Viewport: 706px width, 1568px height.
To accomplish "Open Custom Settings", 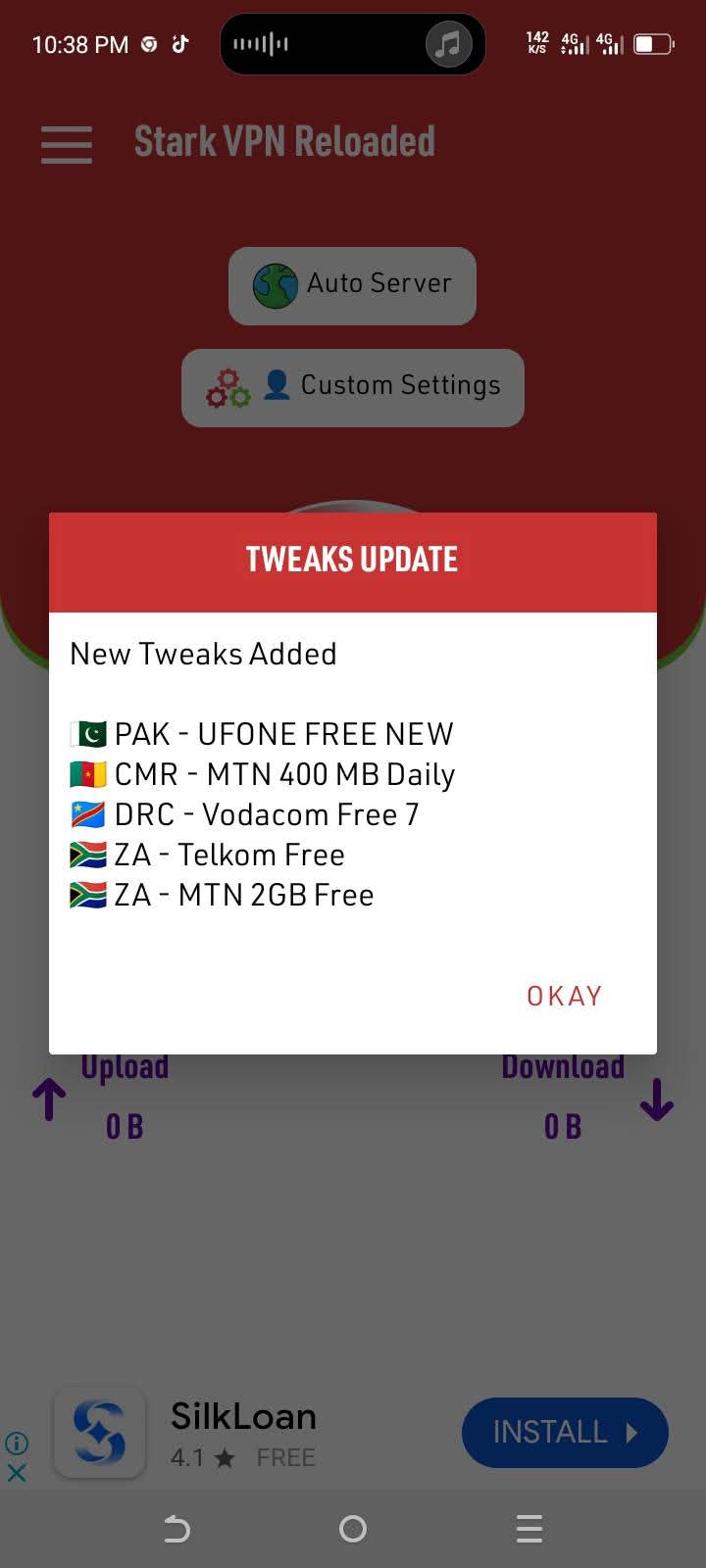I will click(352, 387).
